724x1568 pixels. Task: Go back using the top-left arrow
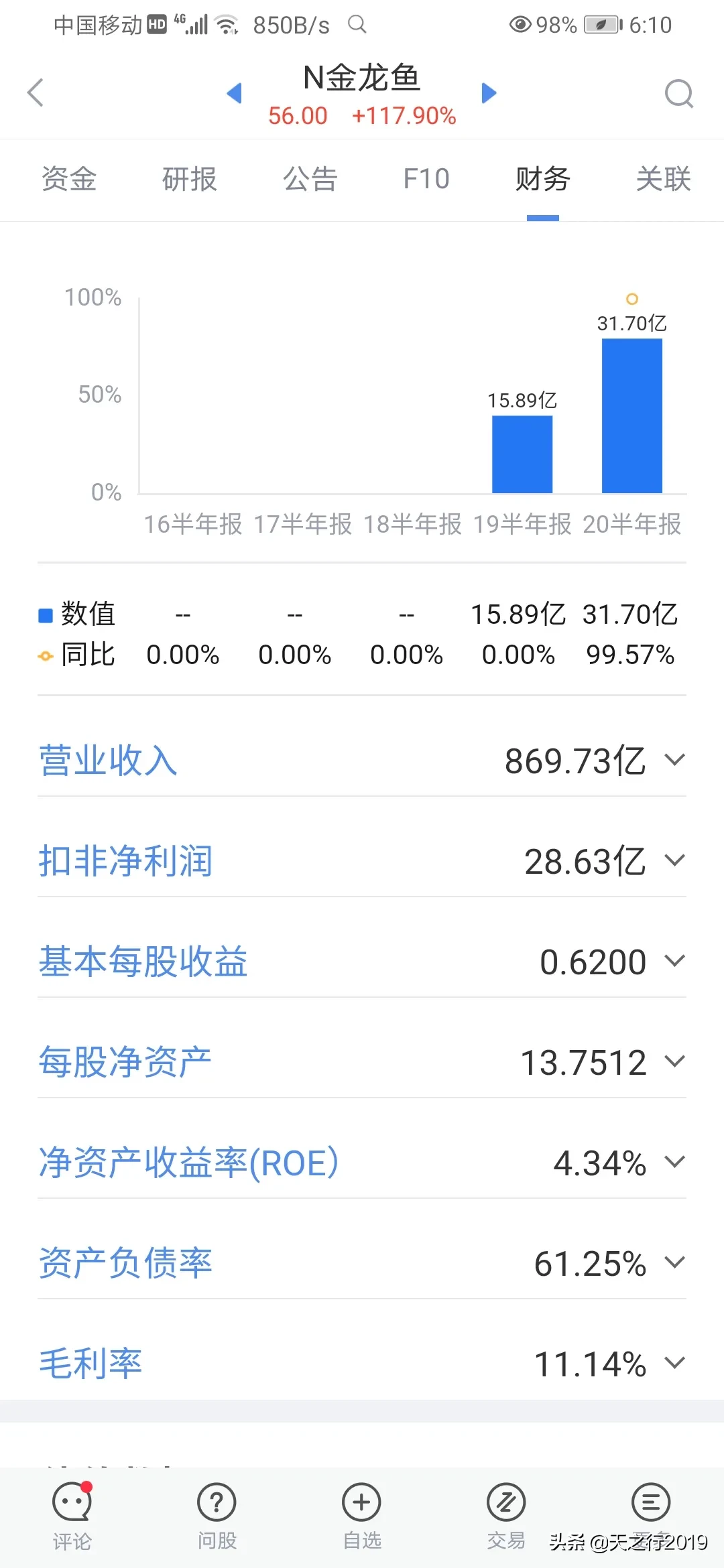pyautogui.click(x=36, y=92)
